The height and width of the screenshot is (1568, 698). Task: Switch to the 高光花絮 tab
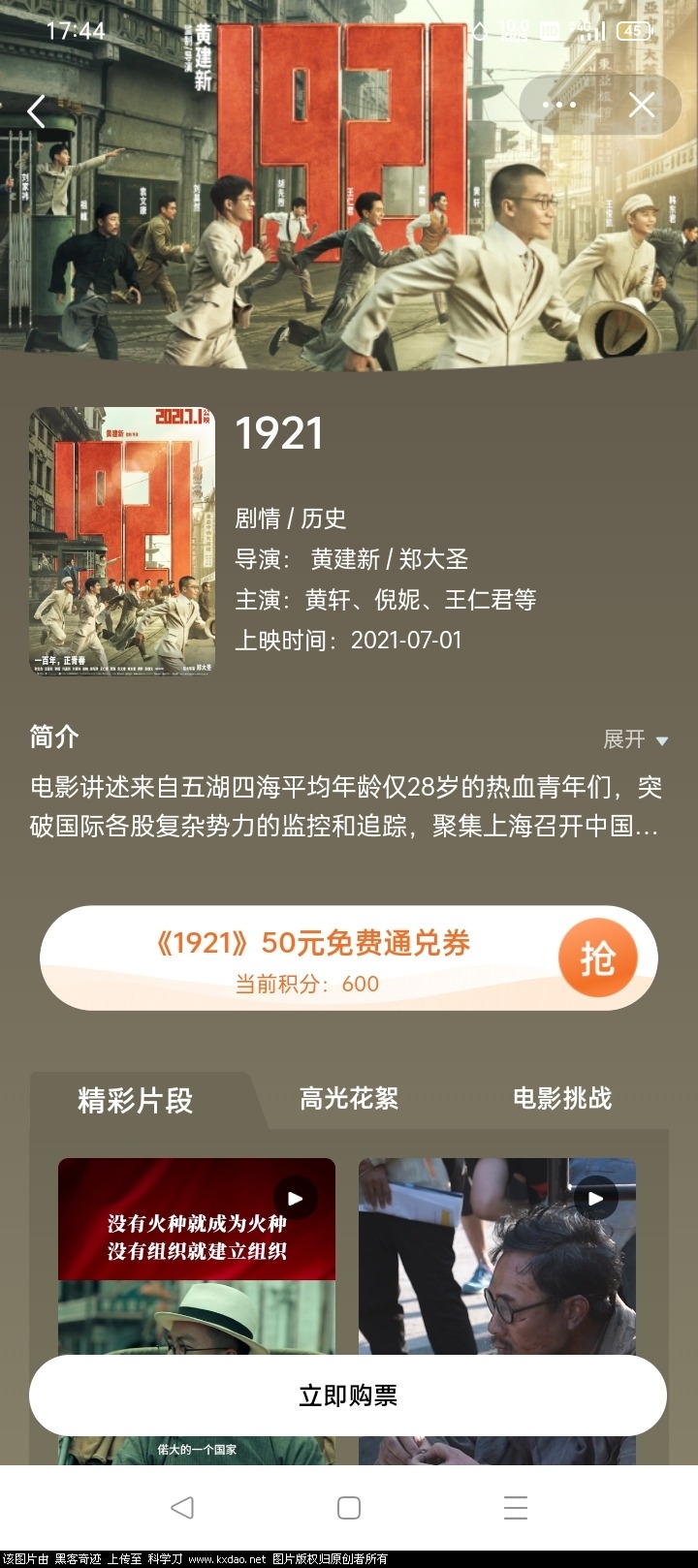pyautogui.click(x=349, y=1098)
